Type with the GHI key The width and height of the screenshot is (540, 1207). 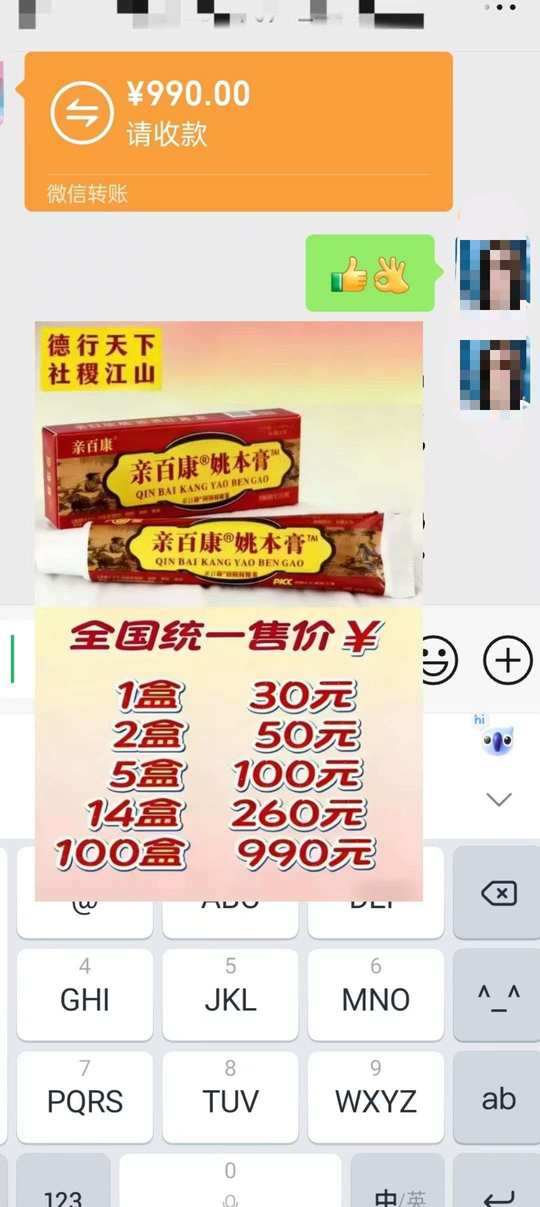click(85, 996)
